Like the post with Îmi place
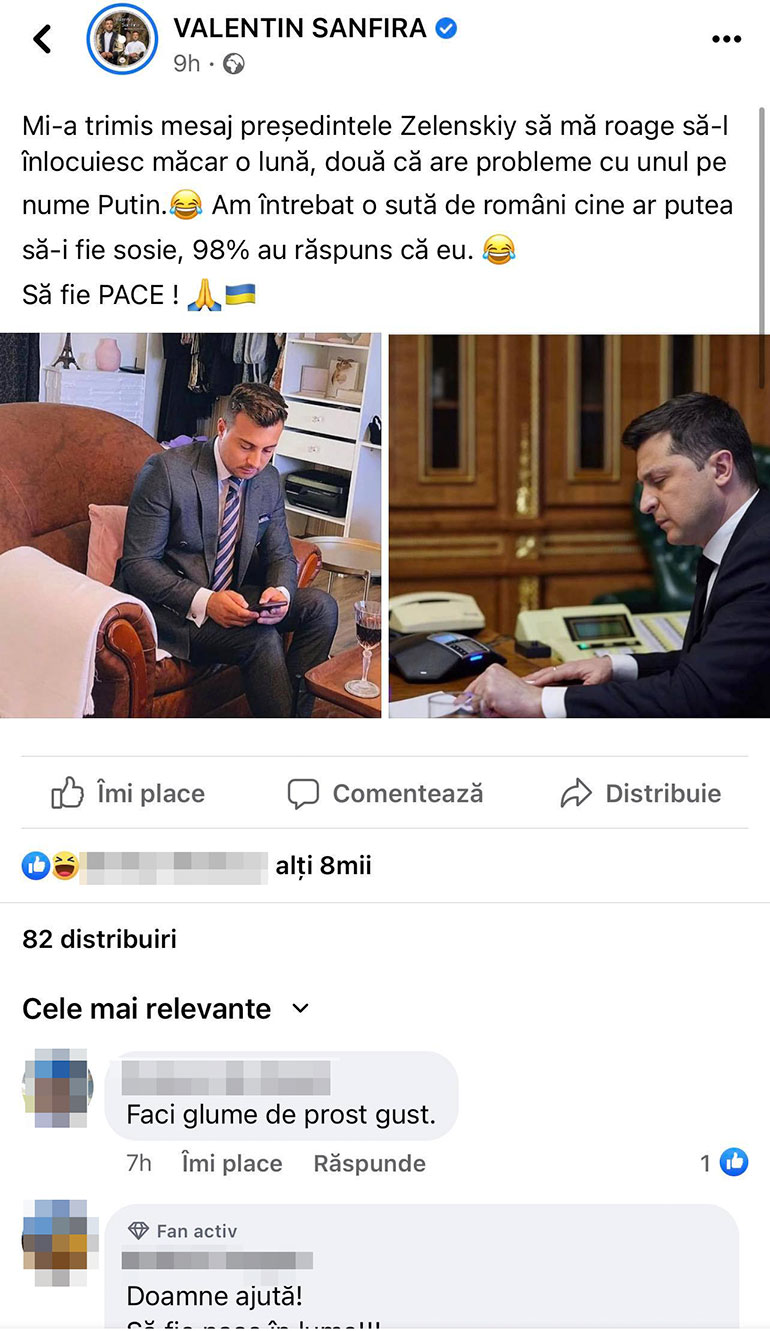The width and height of the screenshot is (770, 1331). tap(128, 794)
